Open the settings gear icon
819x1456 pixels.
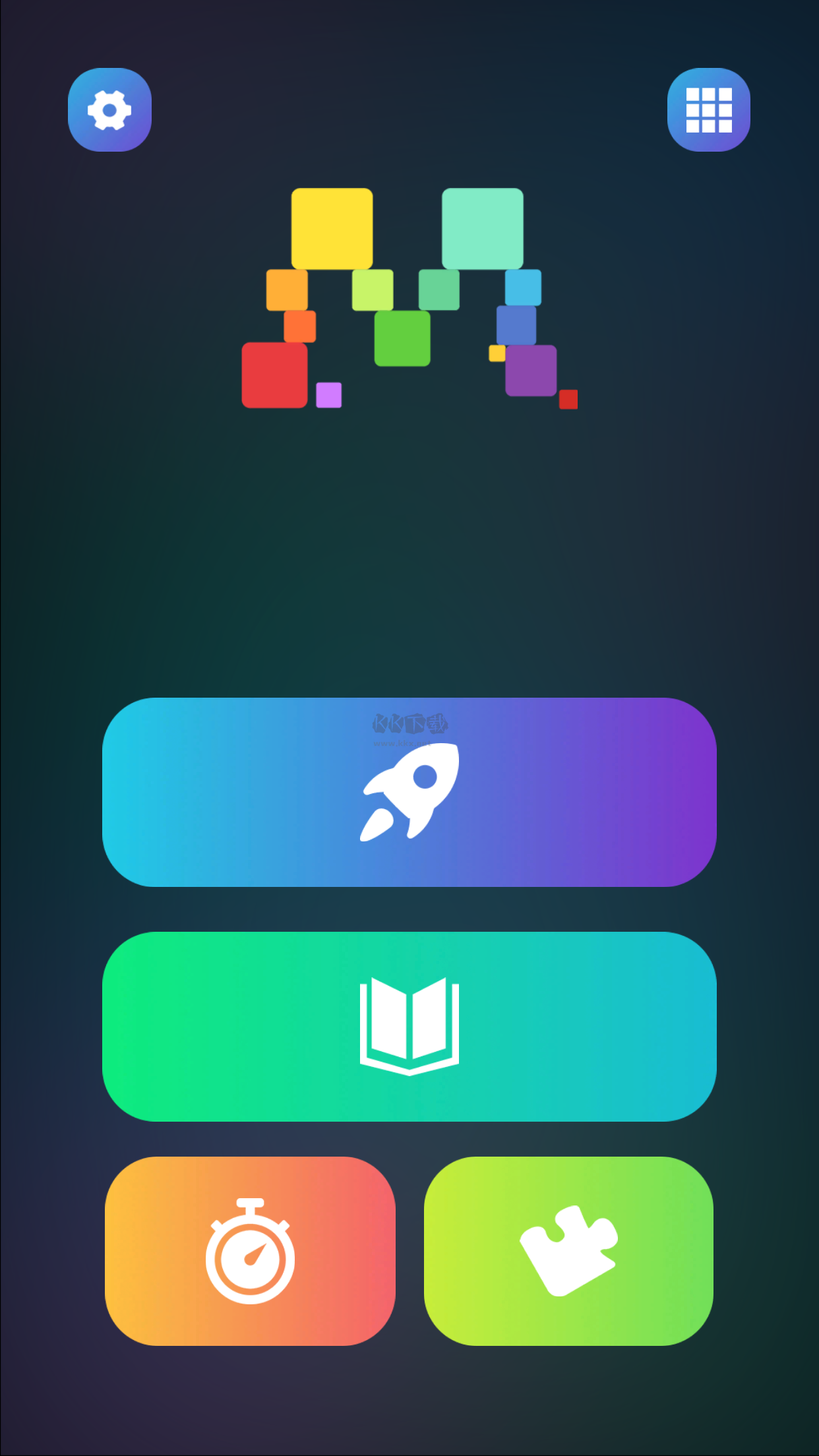[109, 110]
